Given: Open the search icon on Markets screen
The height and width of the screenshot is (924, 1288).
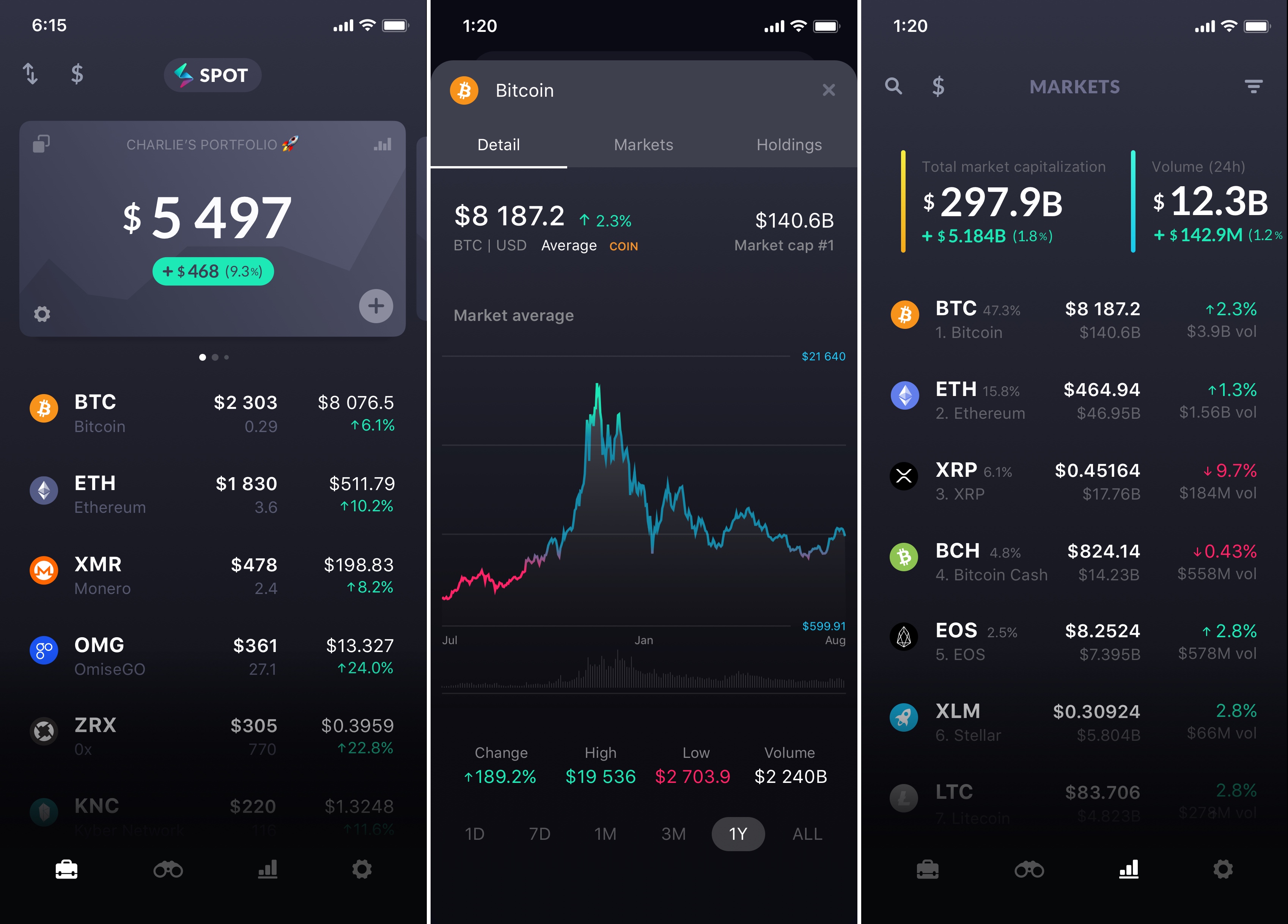Looking at the screenshot, I should [x=893, y=86].
